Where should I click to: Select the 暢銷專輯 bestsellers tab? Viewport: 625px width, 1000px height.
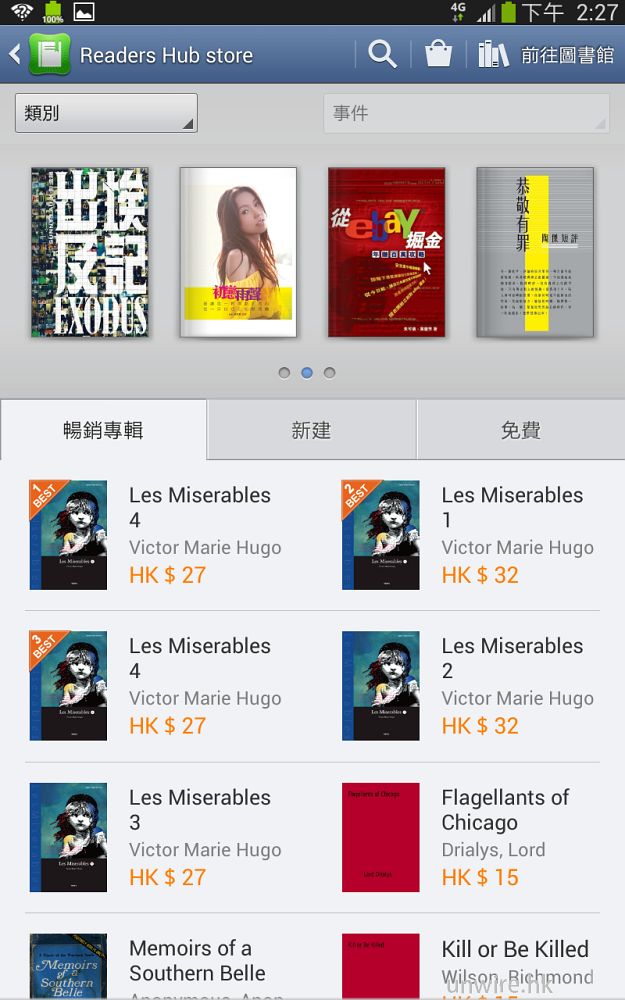click(x=103, y=430)
